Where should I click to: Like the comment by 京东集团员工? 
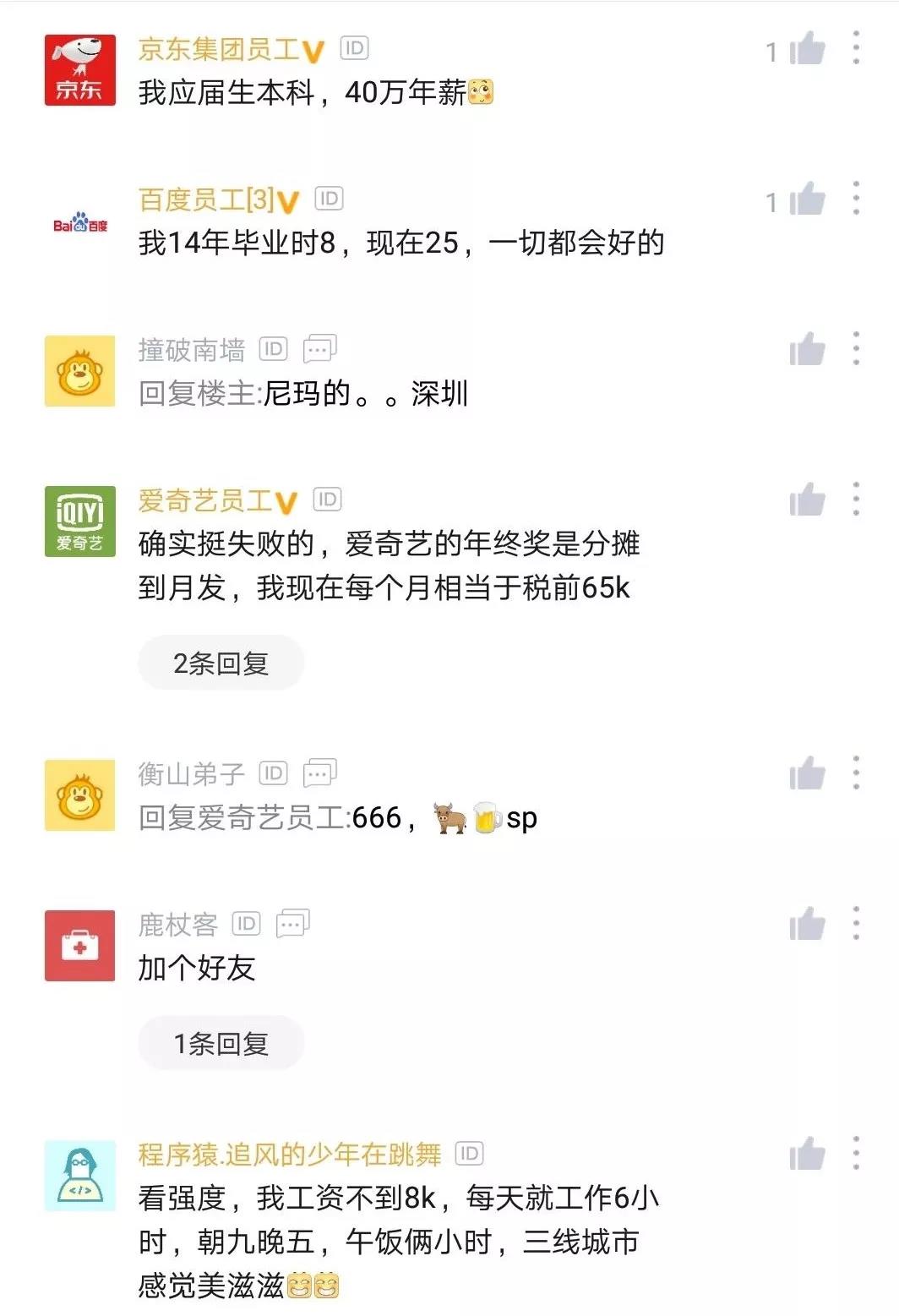coord(807,49)
